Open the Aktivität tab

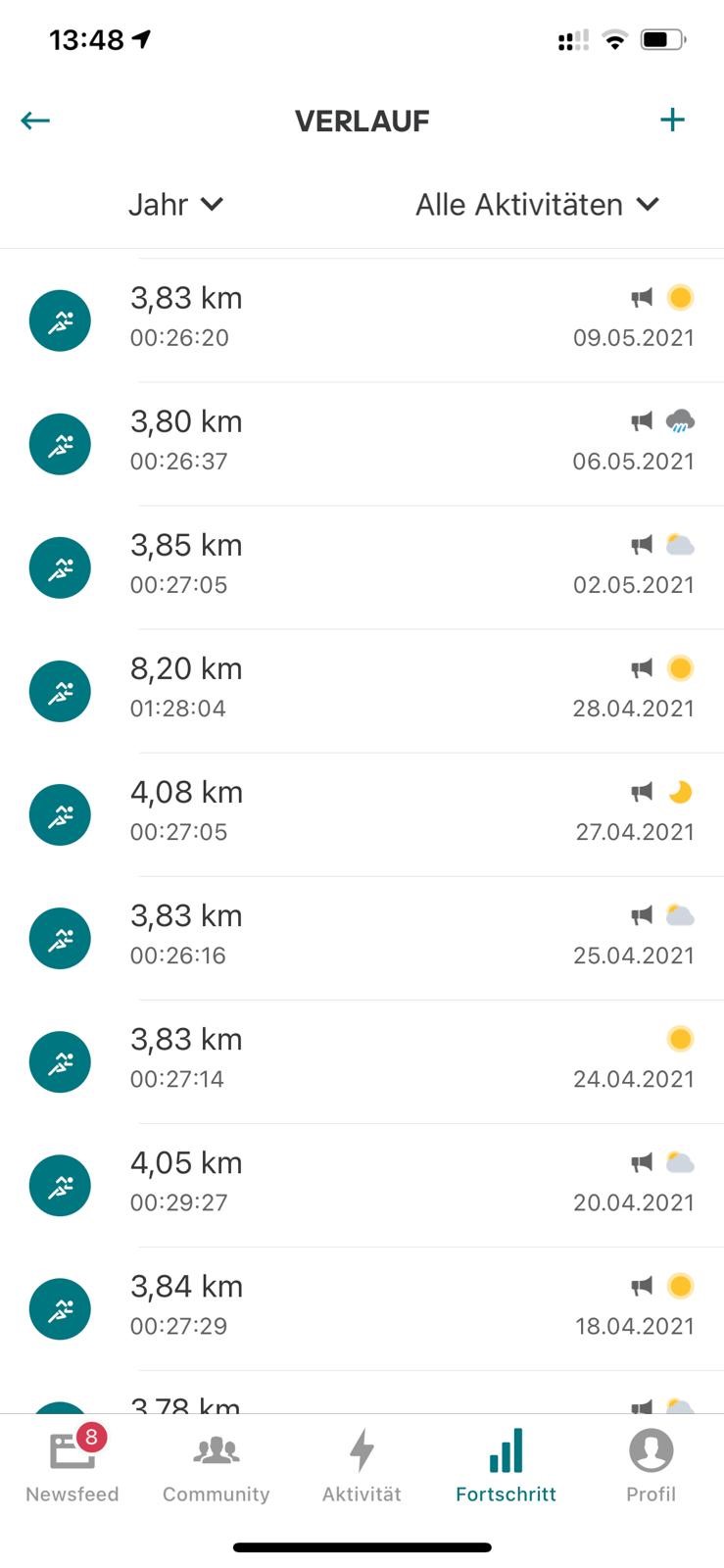[x=362, y=1465]
